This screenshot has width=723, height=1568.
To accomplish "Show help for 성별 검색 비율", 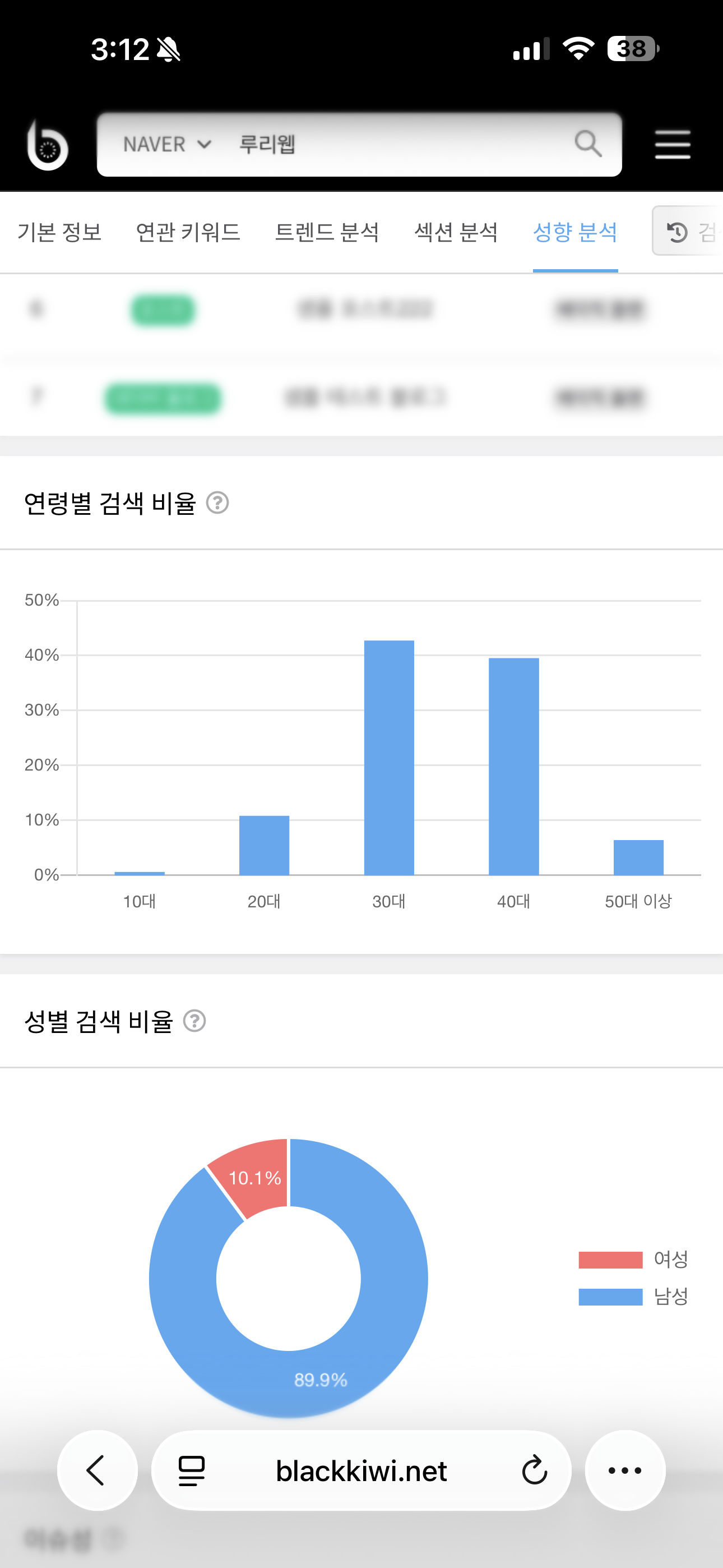I will [194, 1021].
